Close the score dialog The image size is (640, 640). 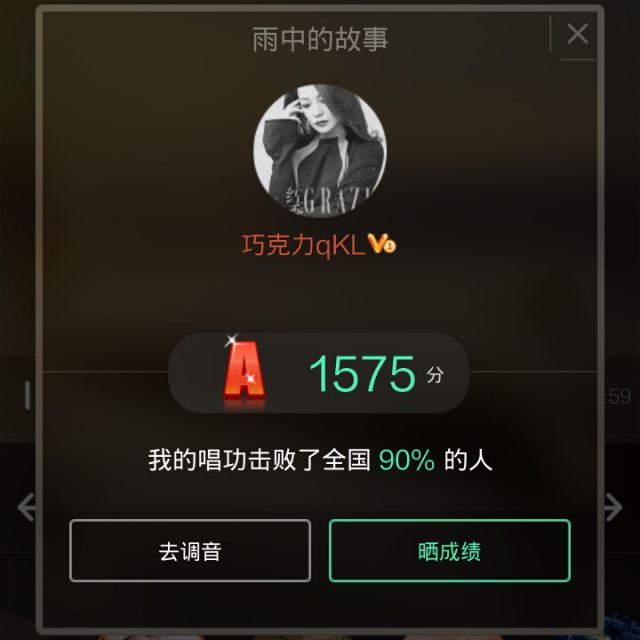point(577,34)
